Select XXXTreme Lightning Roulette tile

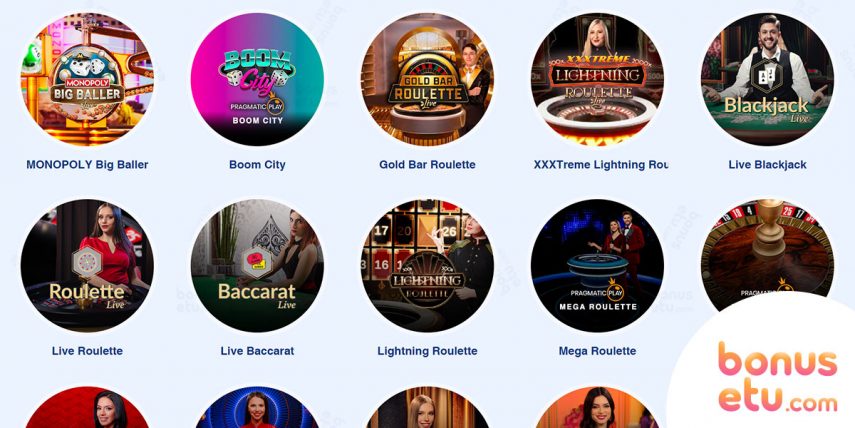click(x=597, y=80)
